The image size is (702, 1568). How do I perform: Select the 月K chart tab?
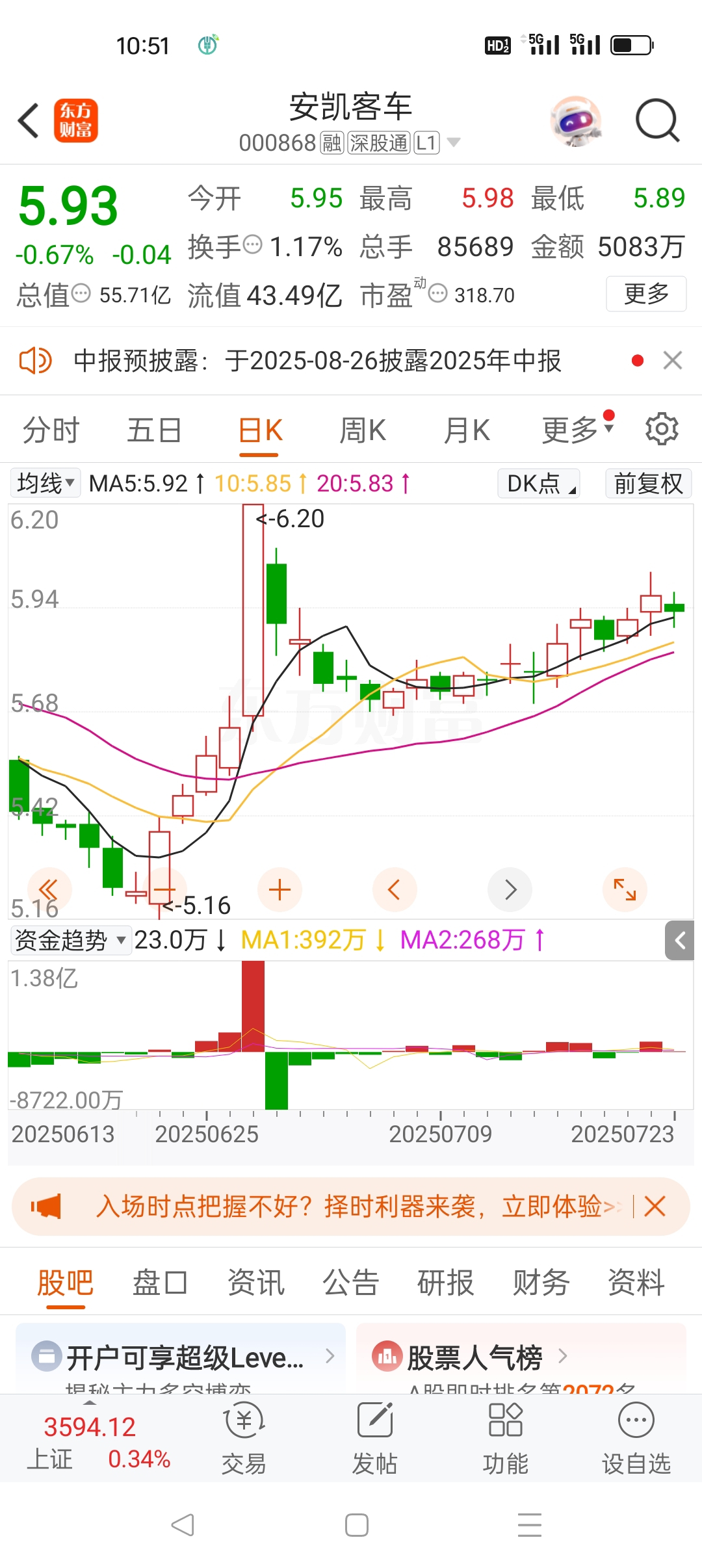point(467,430)
